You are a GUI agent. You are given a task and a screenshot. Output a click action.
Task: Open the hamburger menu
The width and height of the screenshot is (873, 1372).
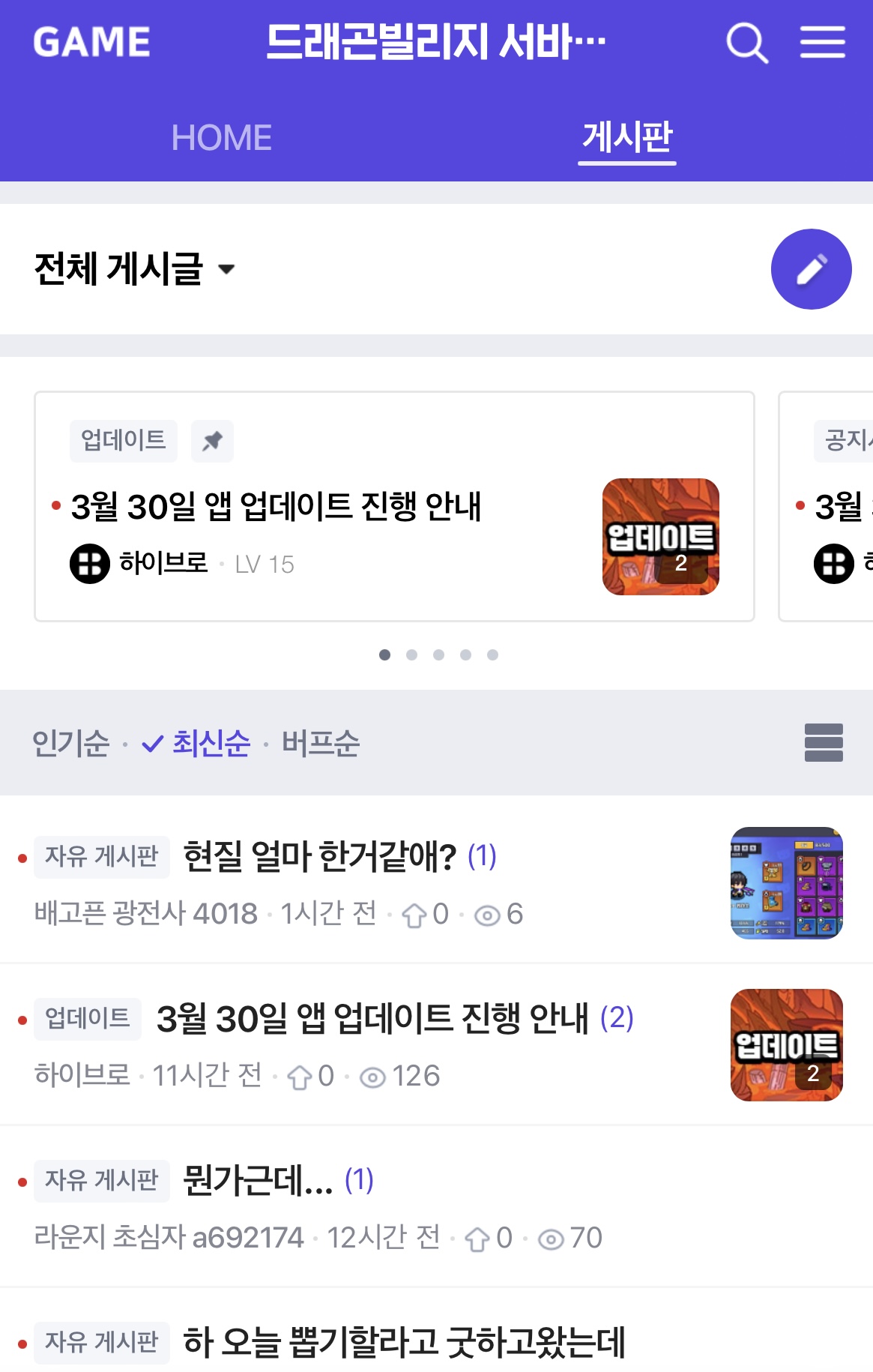pos(822,42)
